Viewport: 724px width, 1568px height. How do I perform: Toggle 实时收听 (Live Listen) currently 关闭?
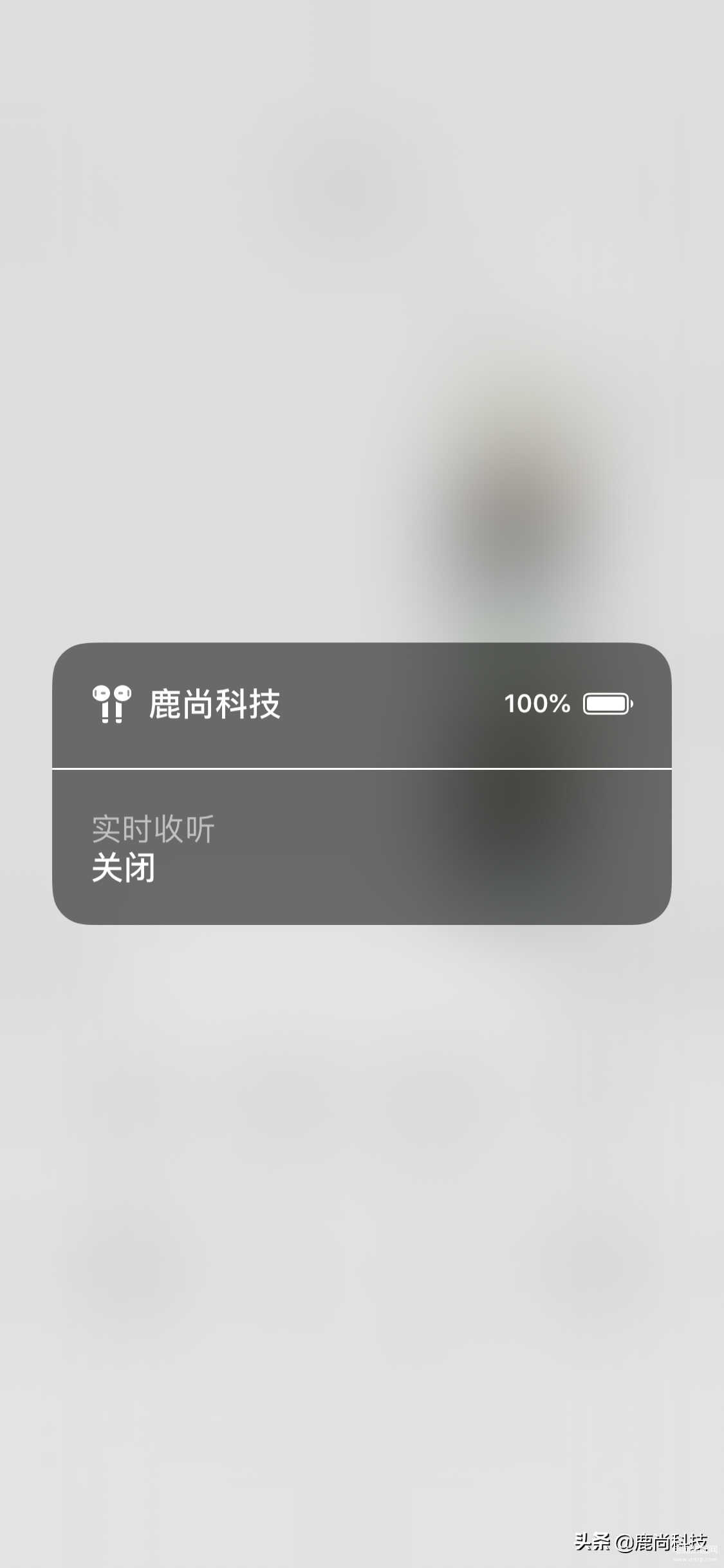coord(361,846)
